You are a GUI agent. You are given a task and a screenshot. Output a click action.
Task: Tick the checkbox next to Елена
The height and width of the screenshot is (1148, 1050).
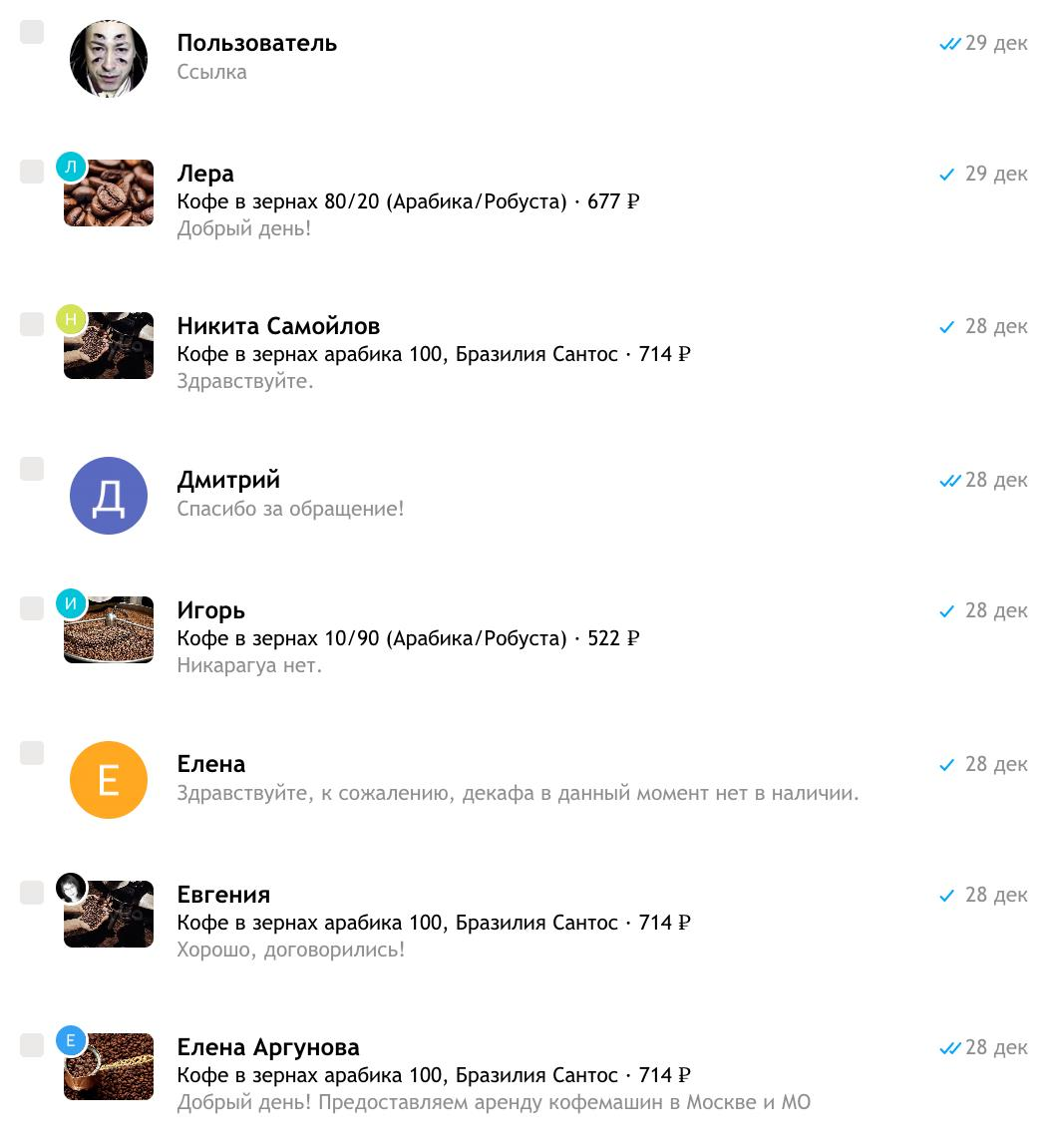click(x=32, y=753)
